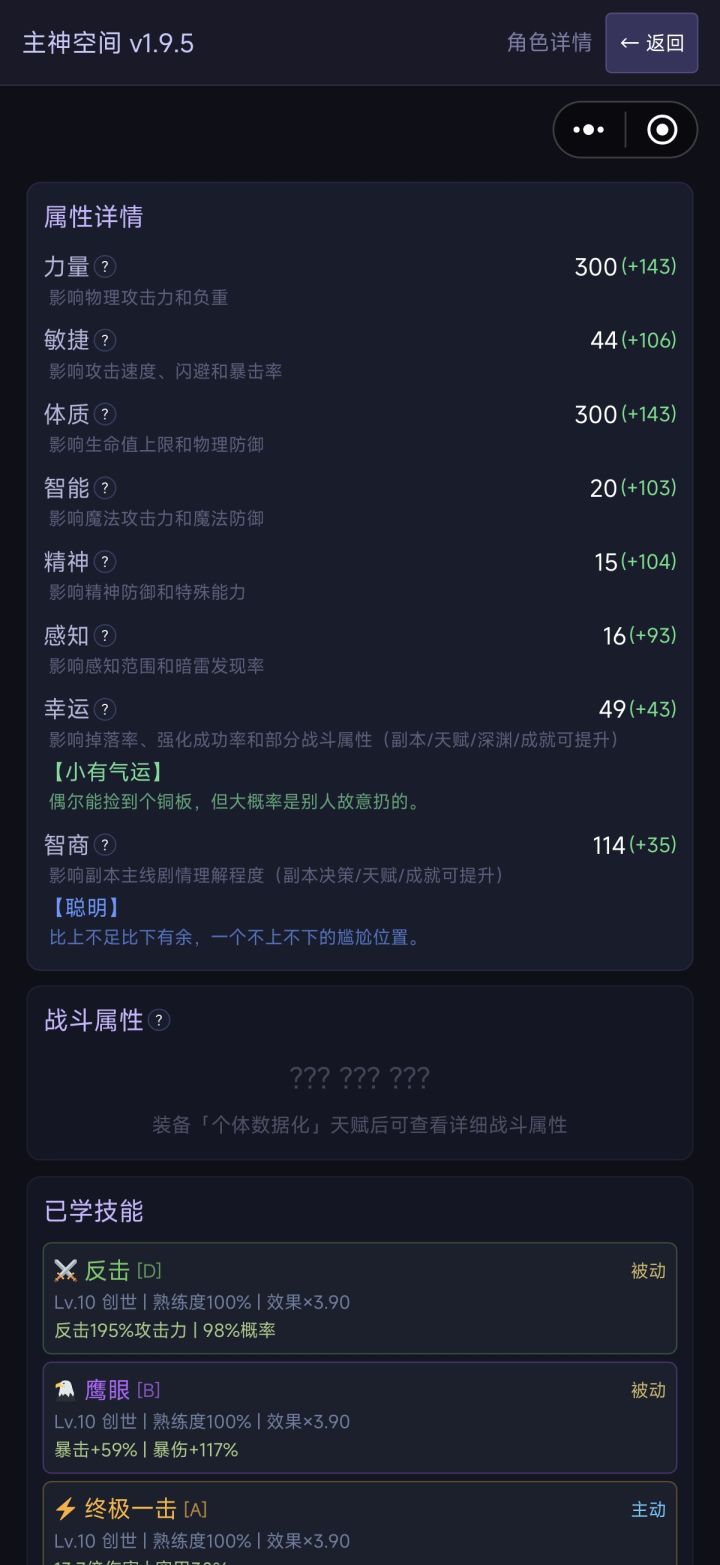Image resolution: width=720 pixels, height=1565 pixels.
Task: Open the mini-program three-dot more menu
Action: tap(588, 129)
